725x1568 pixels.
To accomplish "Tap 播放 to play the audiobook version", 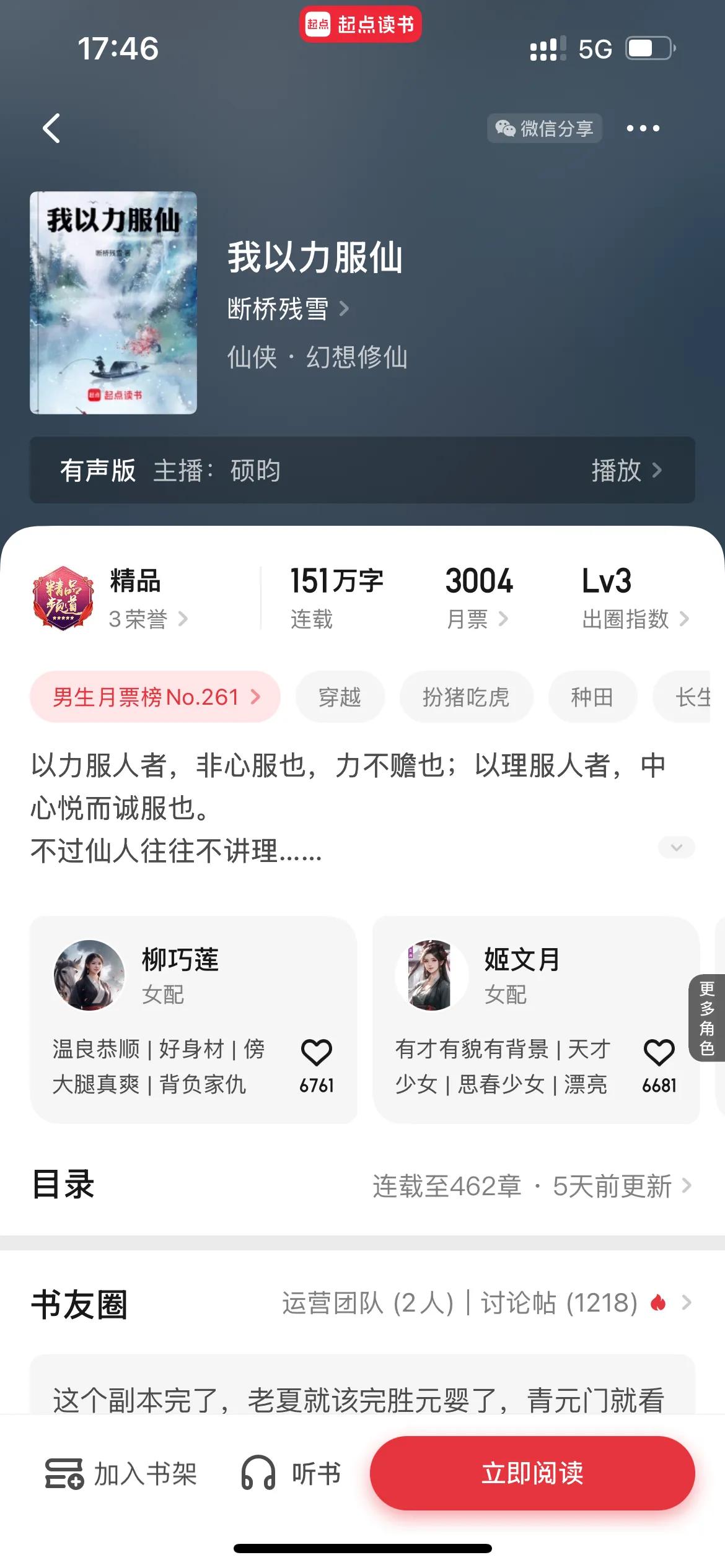I will pyautogui.click(x=626, y=471).
